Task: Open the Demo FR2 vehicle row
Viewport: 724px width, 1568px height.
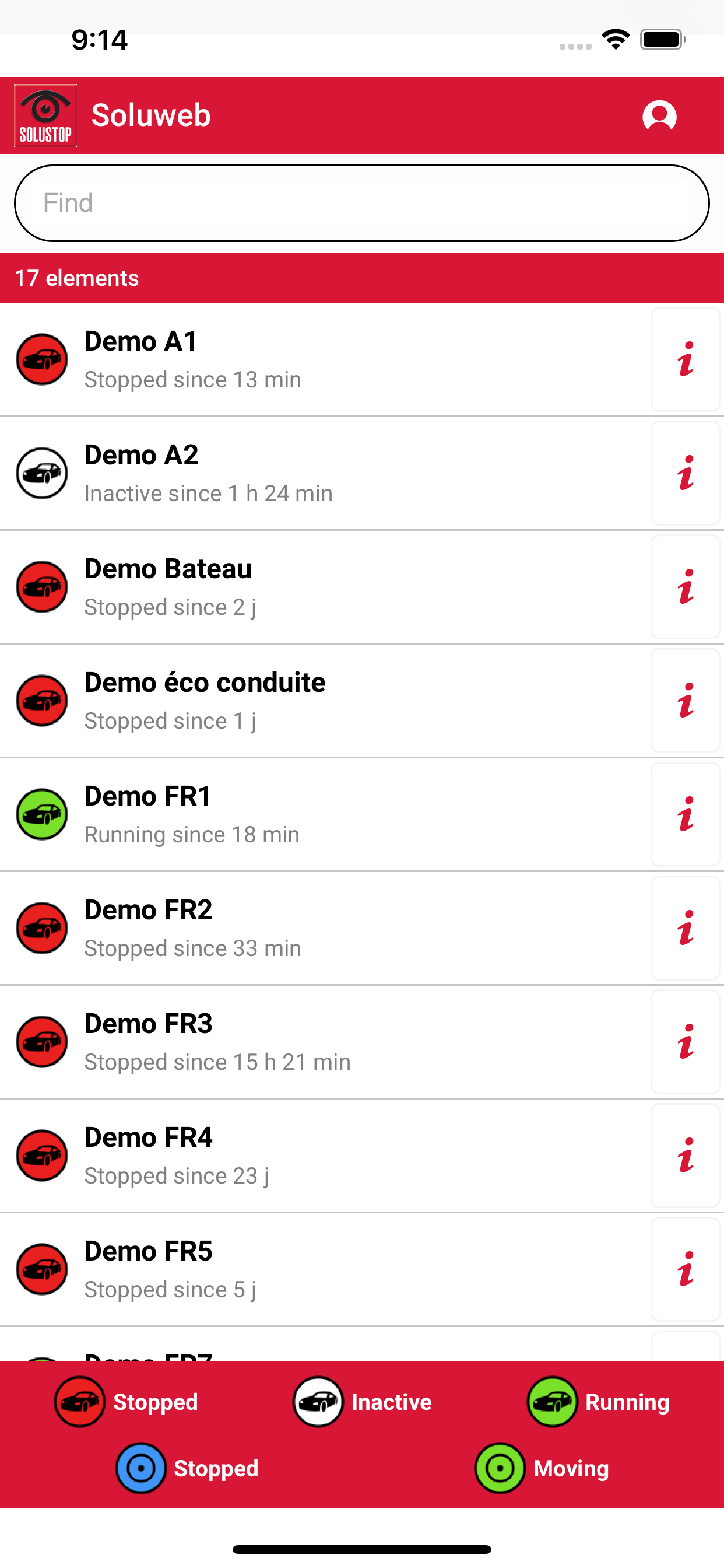Action: (325, 929)
